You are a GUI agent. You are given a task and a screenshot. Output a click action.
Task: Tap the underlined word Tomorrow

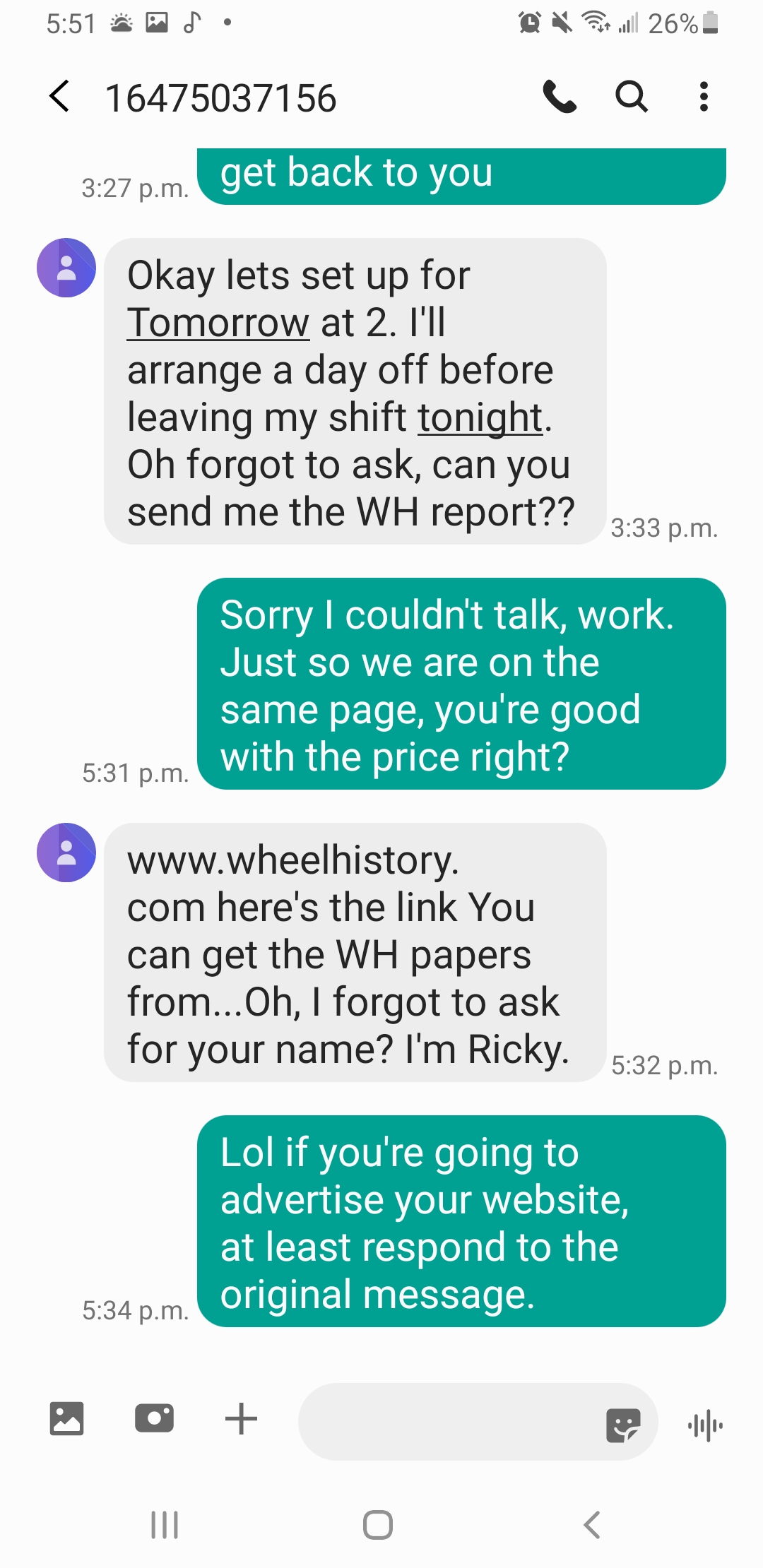218,323
